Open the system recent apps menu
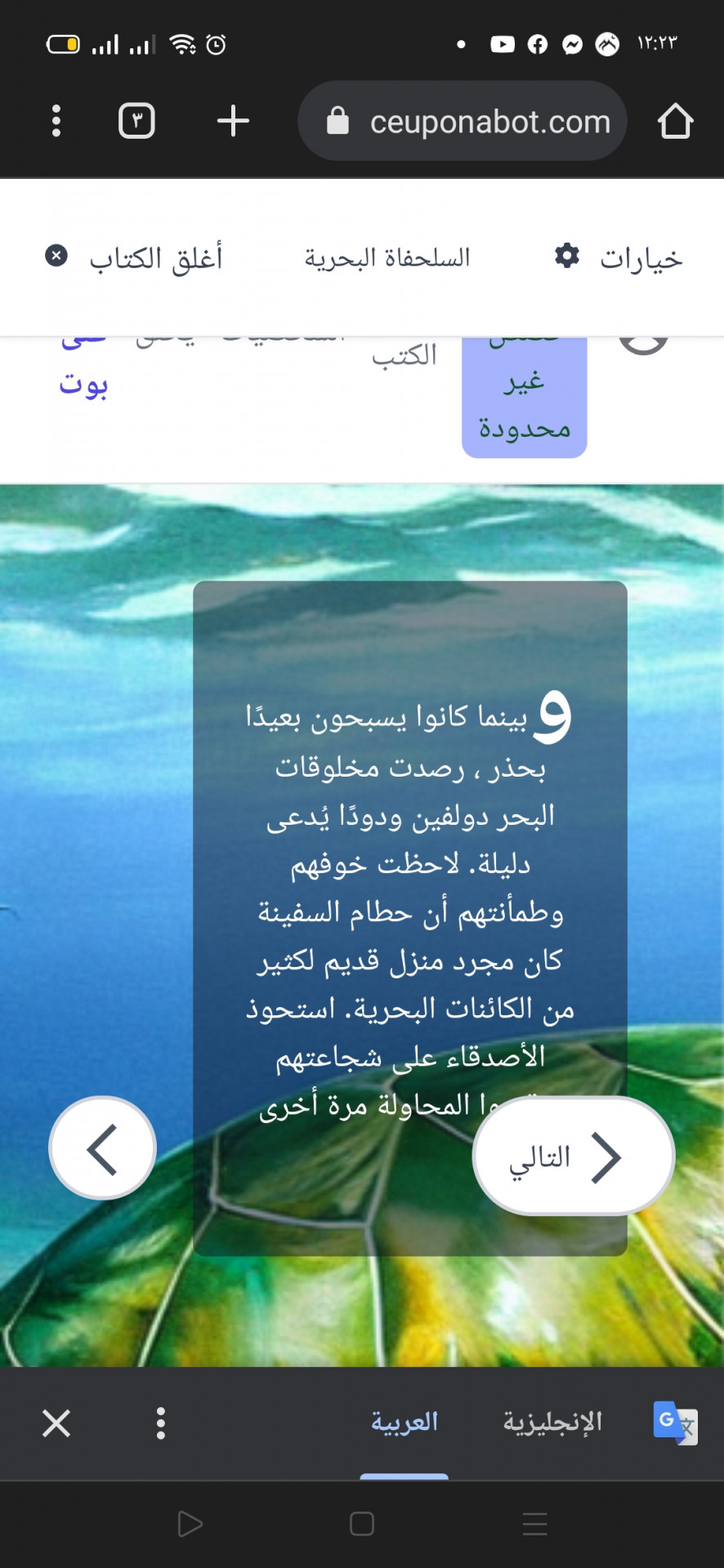The width and height of the screenshot is (724, 1568). pyautogui.click(x=534, y=1524)
